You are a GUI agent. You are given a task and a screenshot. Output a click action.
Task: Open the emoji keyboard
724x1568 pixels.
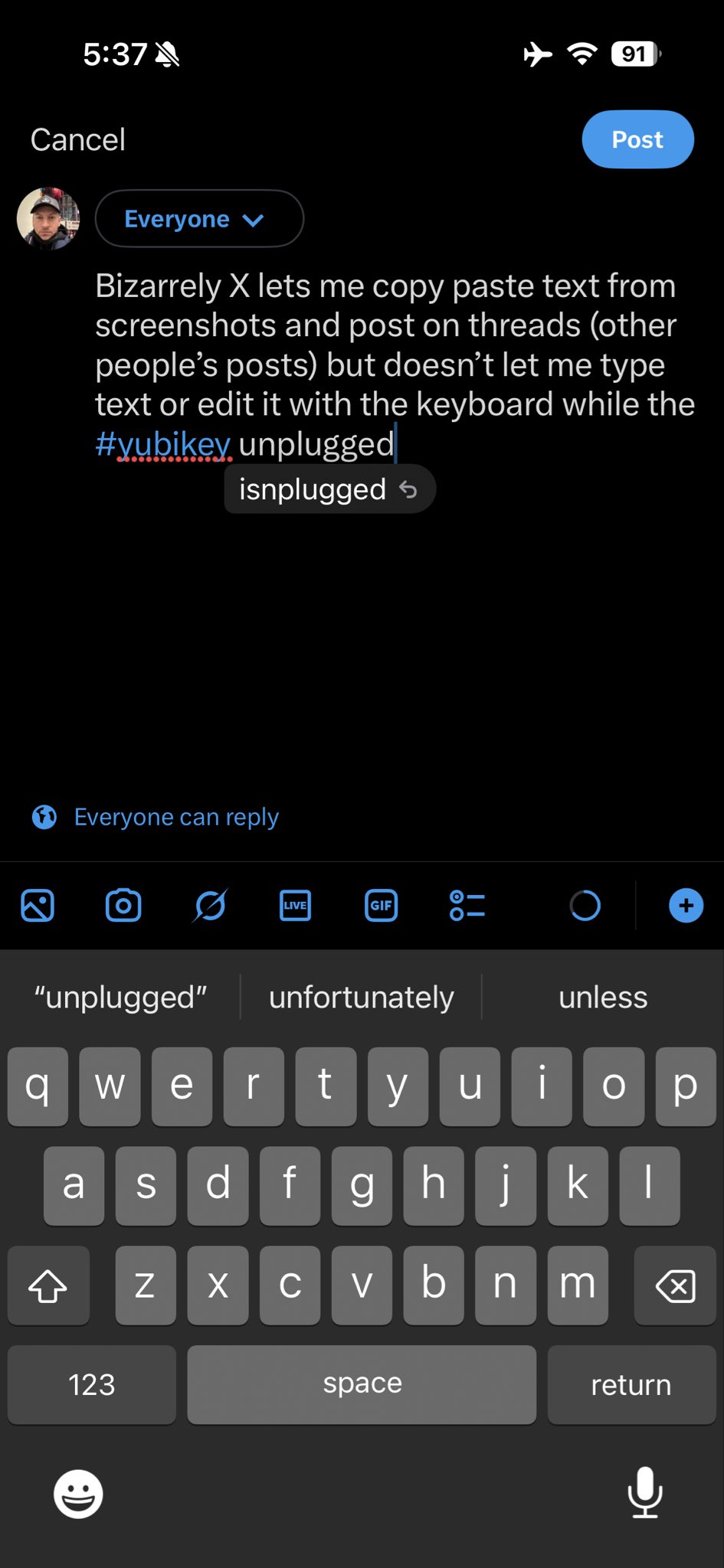coord(78,1493)
